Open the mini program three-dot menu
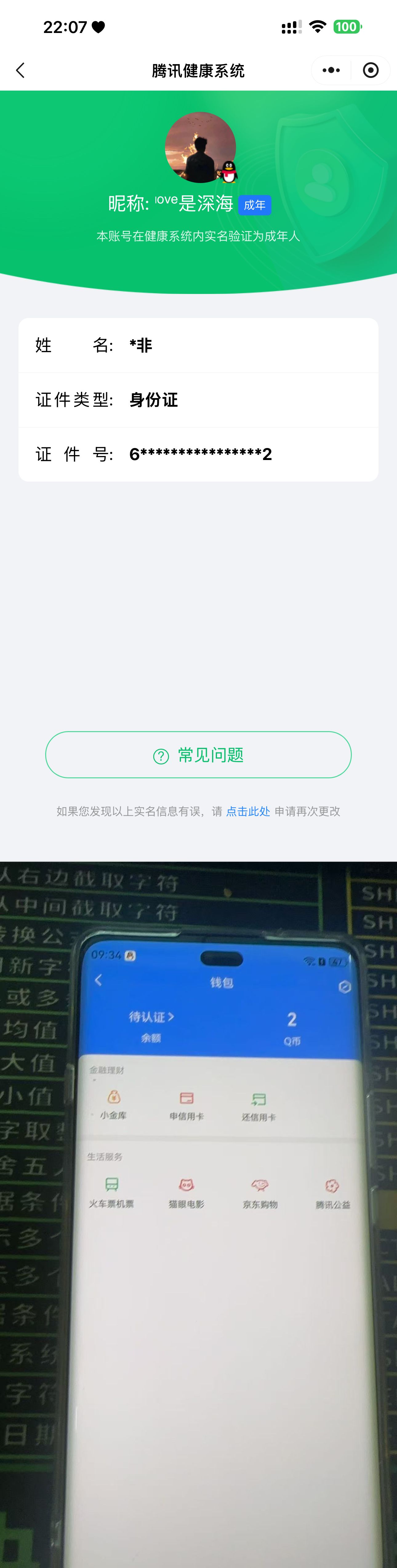Image resolution: width=397 pixels, height=1568 pixels. pyautogui.click(x=331, y=71)
